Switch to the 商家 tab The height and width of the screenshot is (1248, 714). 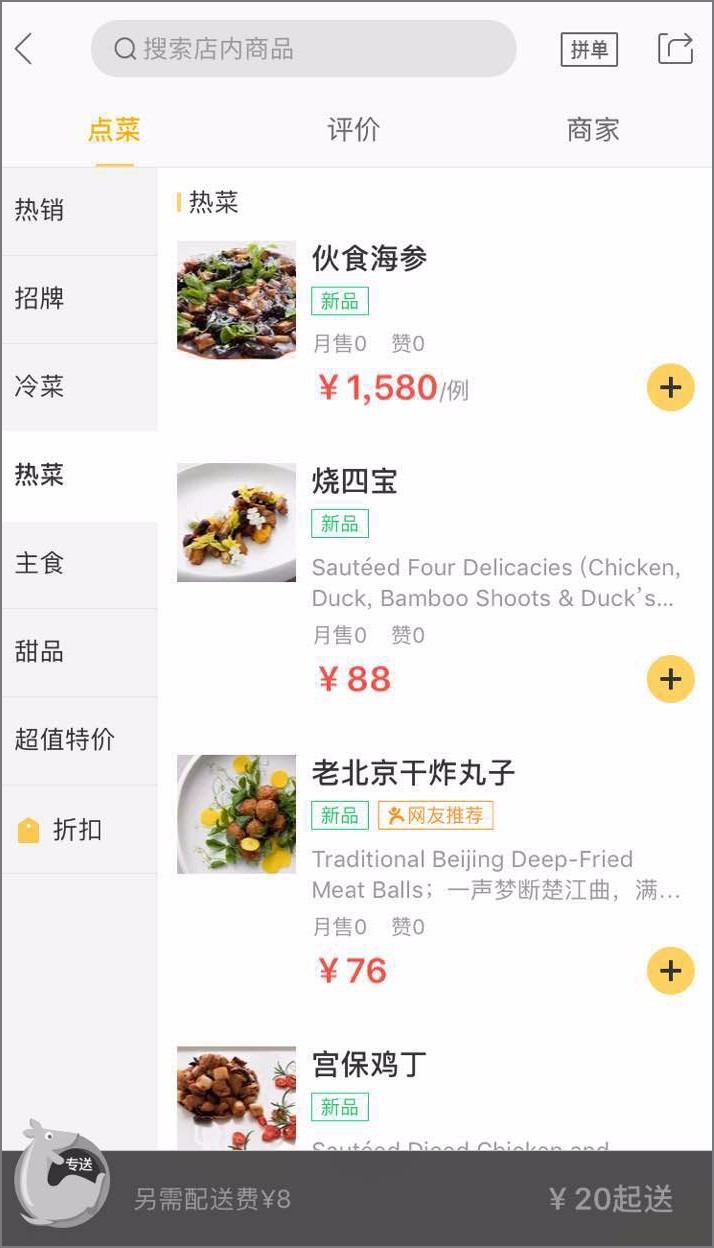point(593,130)
